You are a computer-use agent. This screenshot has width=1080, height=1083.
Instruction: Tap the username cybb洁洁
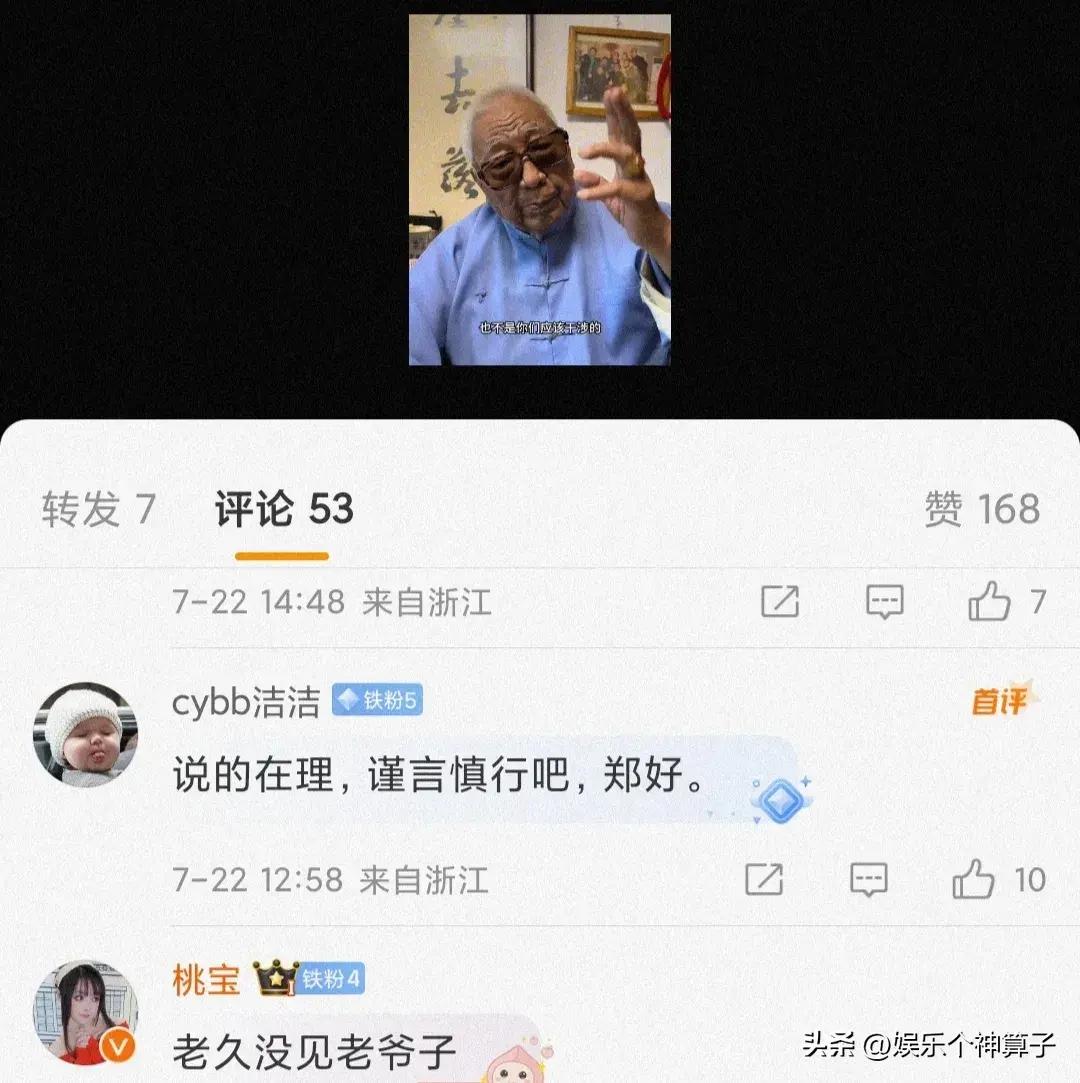pos(246,702)
